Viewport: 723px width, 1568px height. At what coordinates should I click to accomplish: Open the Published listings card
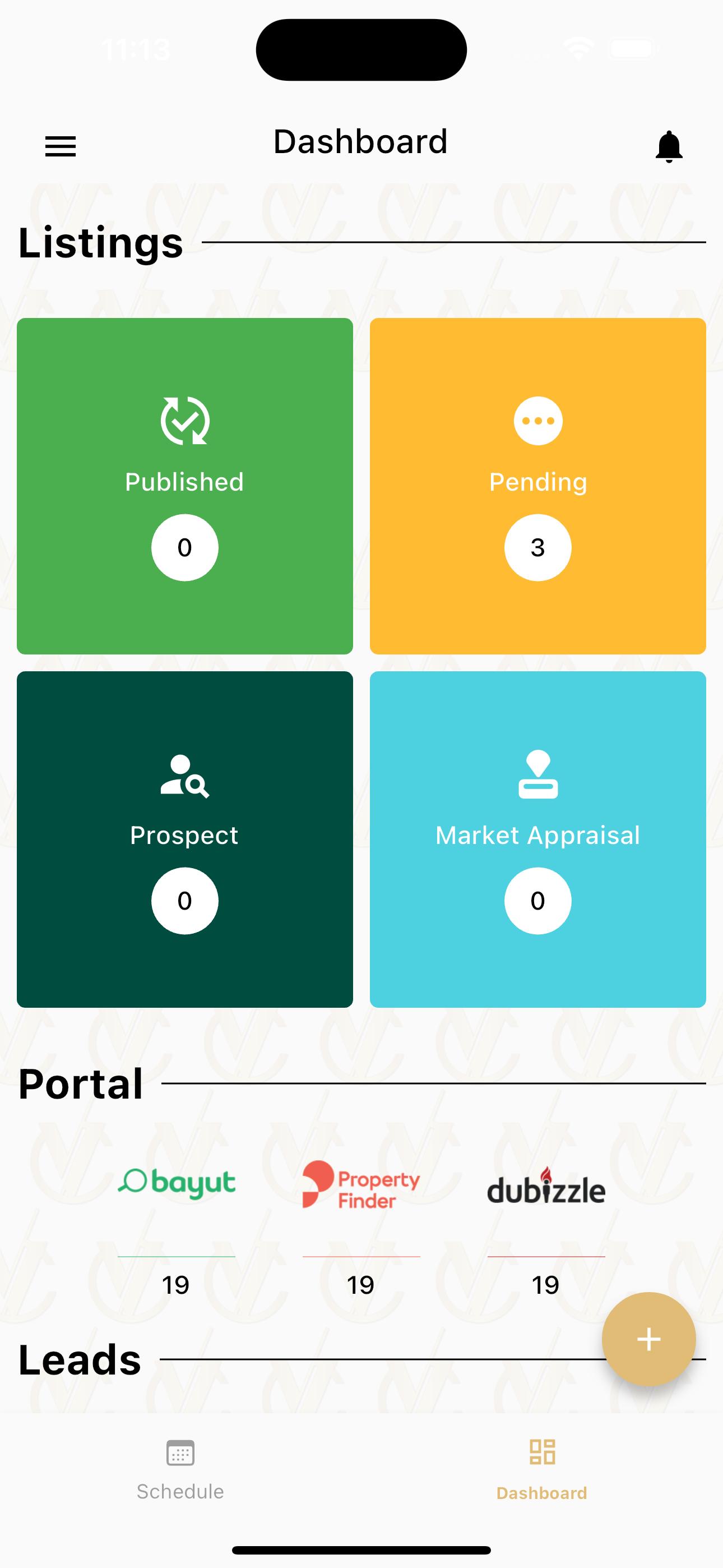(185, 486)
